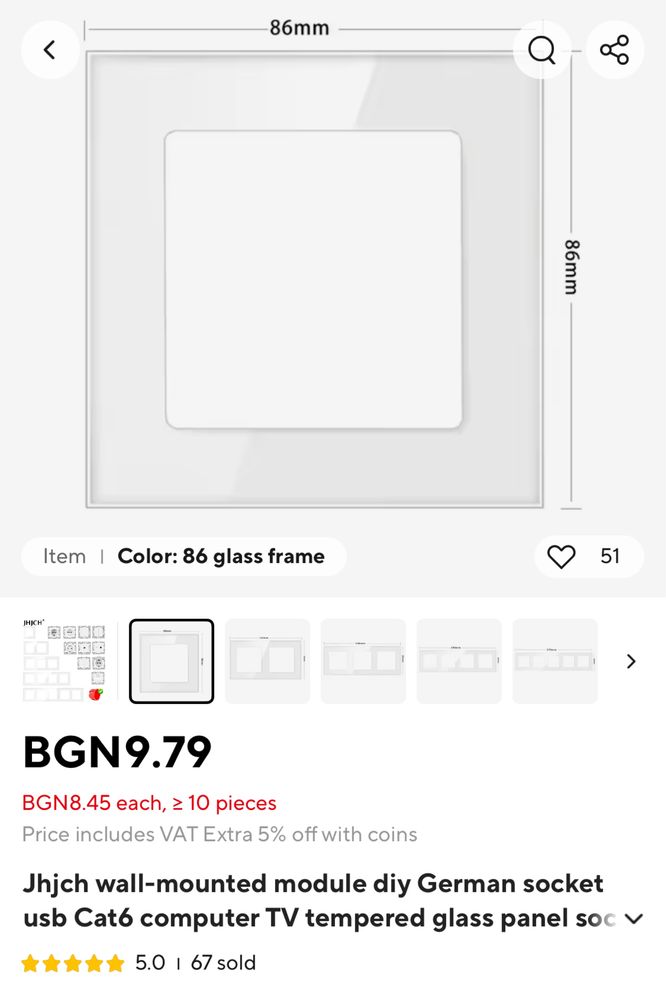Select the four-gang frame thumbnail
The height and width of the screenshot is (999, 666).
(x=459, y=661)
